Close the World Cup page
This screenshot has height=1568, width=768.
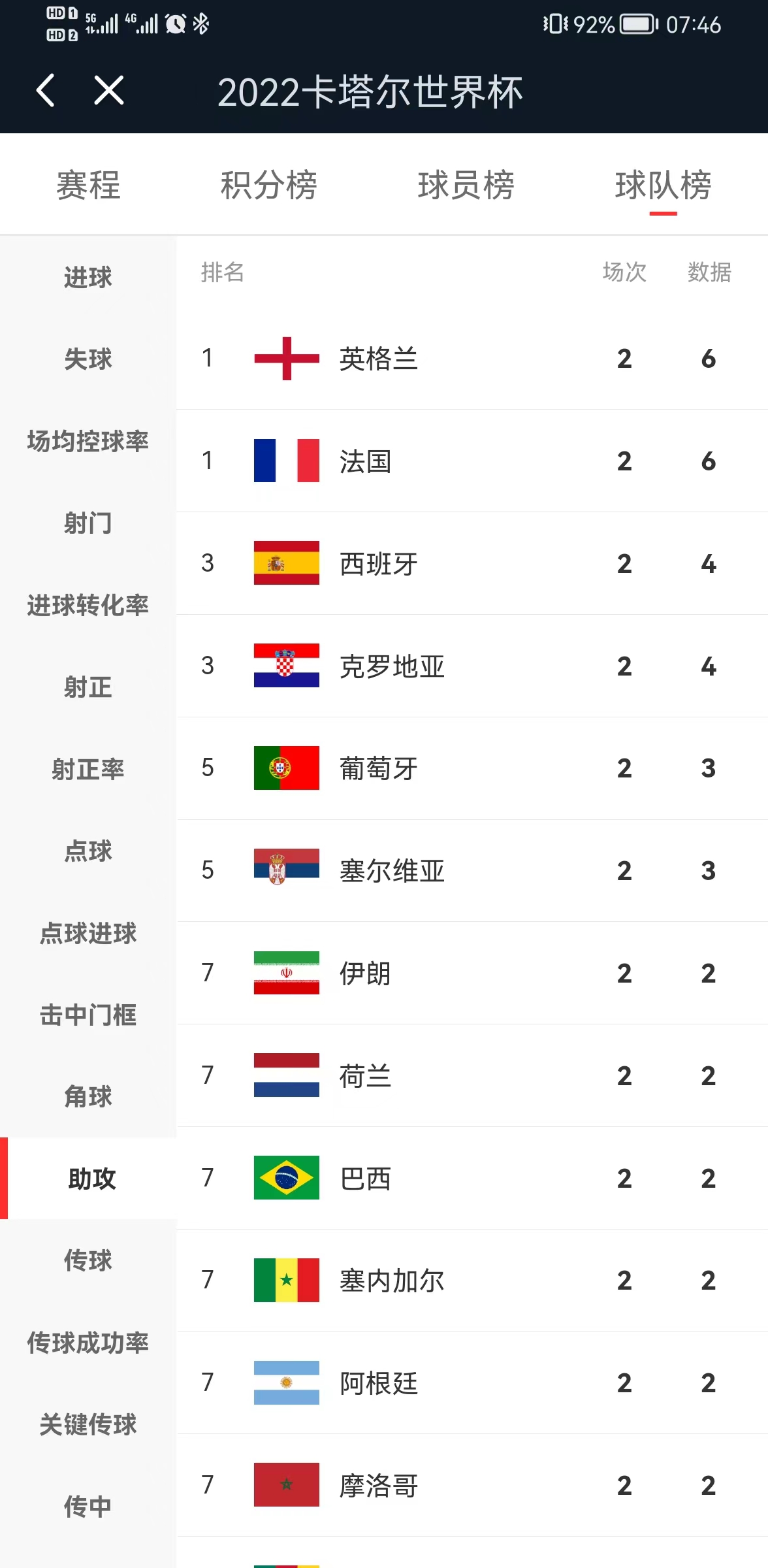tap(108, 90)
